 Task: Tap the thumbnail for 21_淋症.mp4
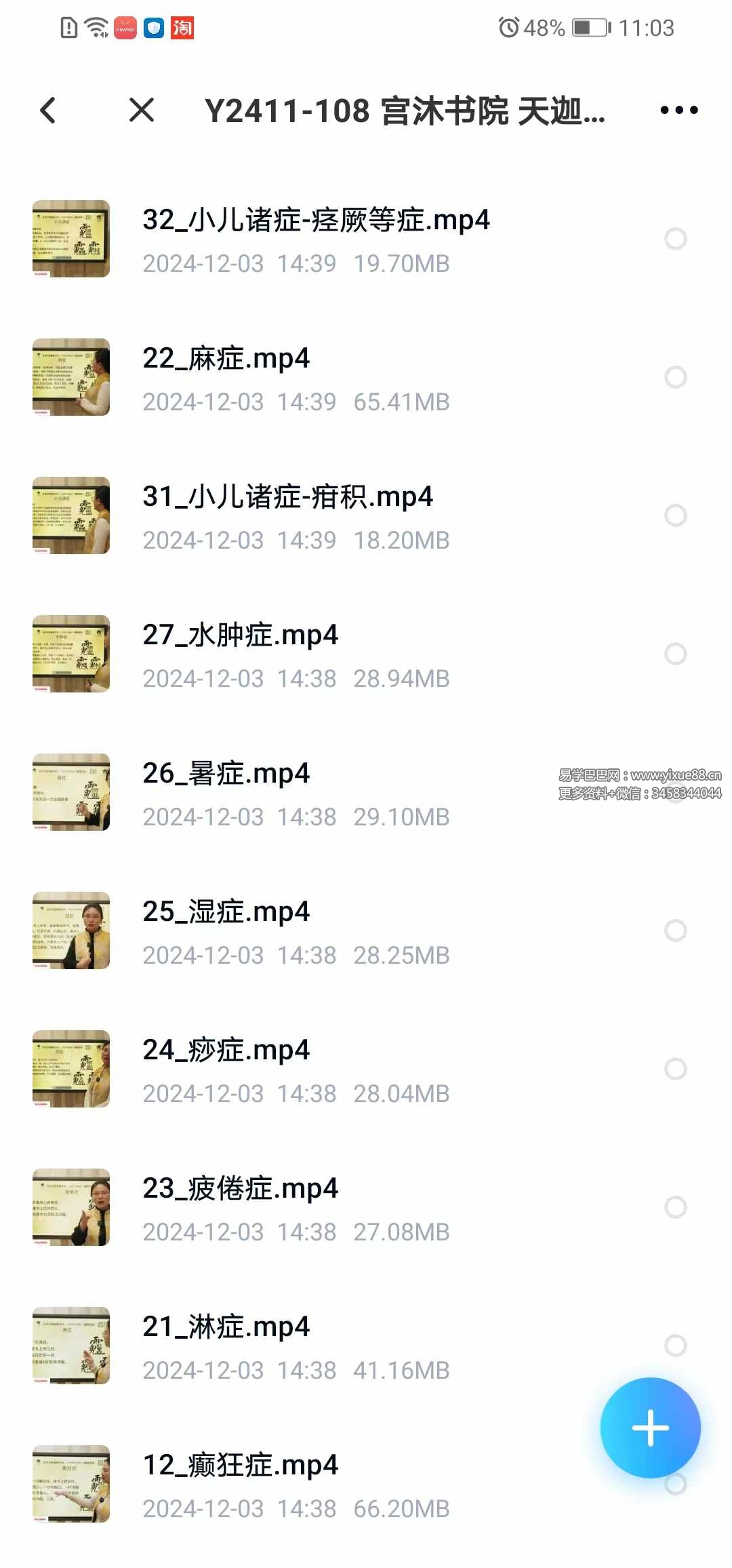point(71,1346)
